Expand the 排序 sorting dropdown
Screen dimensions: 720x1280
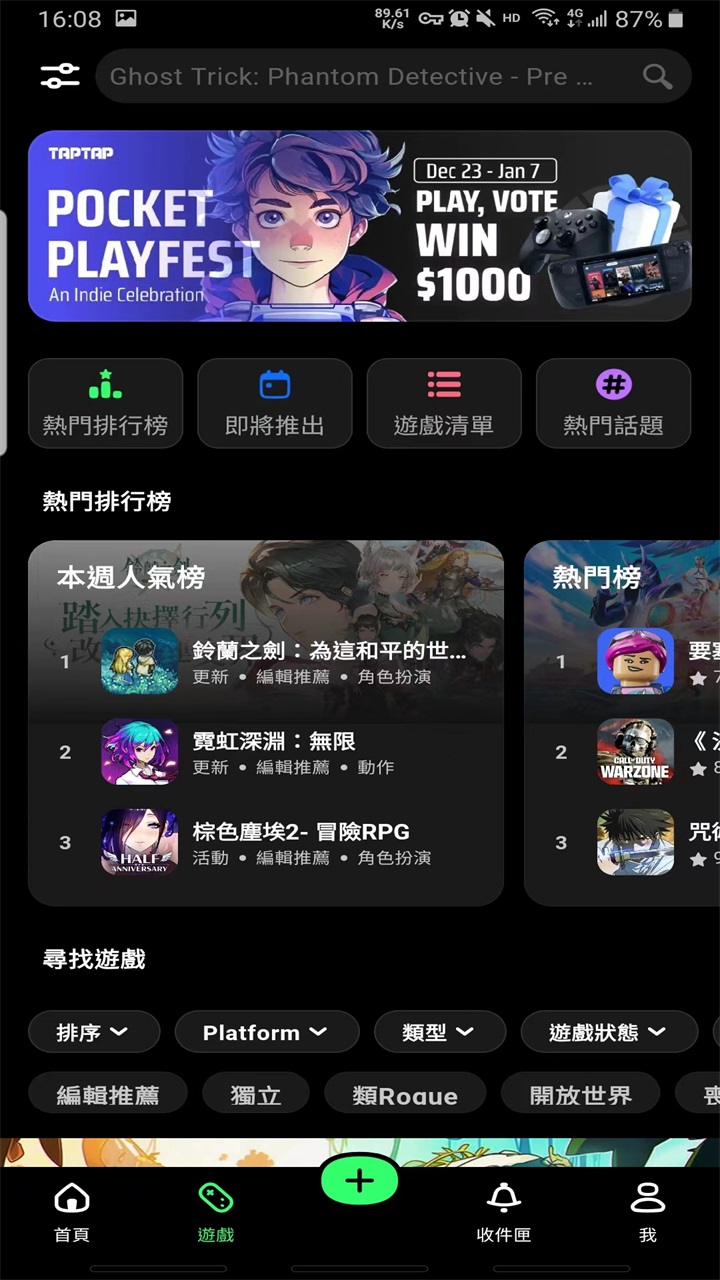[94, 1032]
